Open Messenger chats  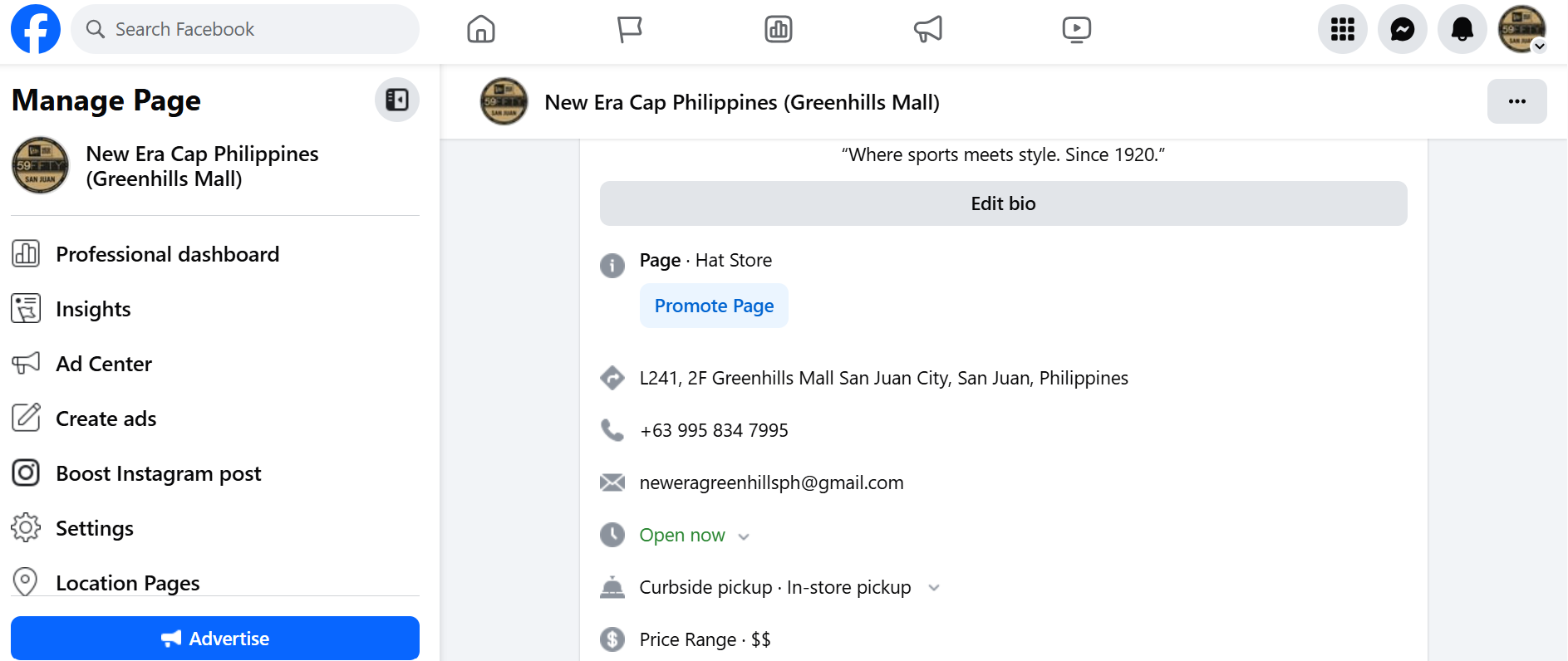tap(1402, 29)
